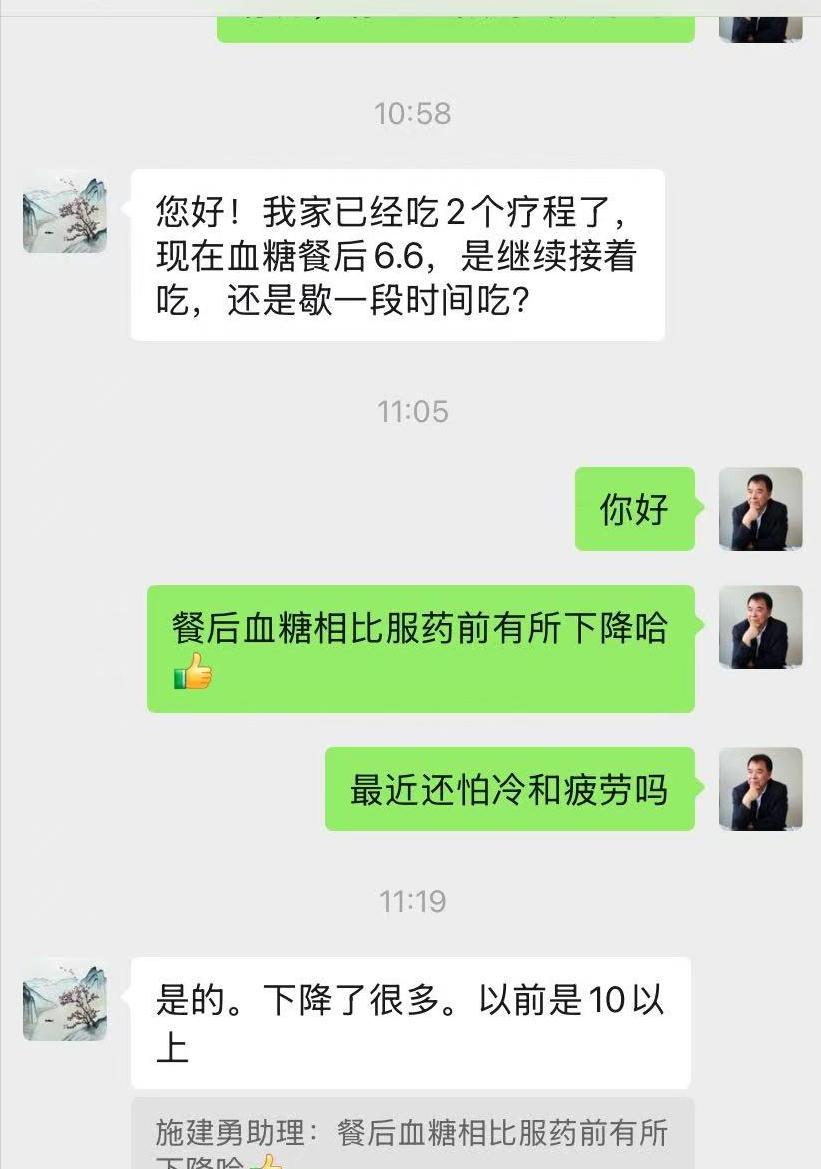Image resolution: width=821 pixels, height=1169 pixels.
Task: Click the 11:19 timestamp
Action: [x=410, y=901]
